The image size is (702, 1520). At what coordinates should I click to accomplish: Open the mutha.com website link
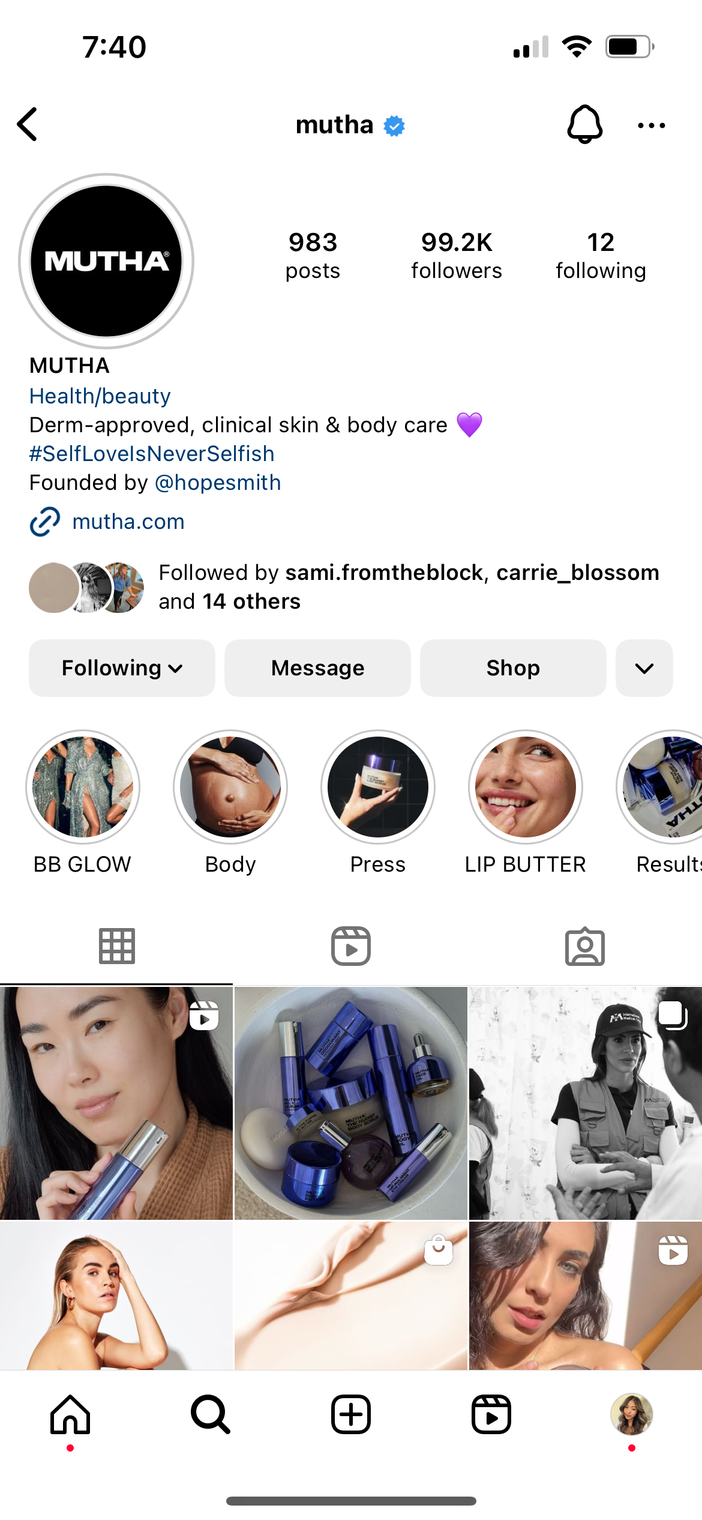pos(128,521)
